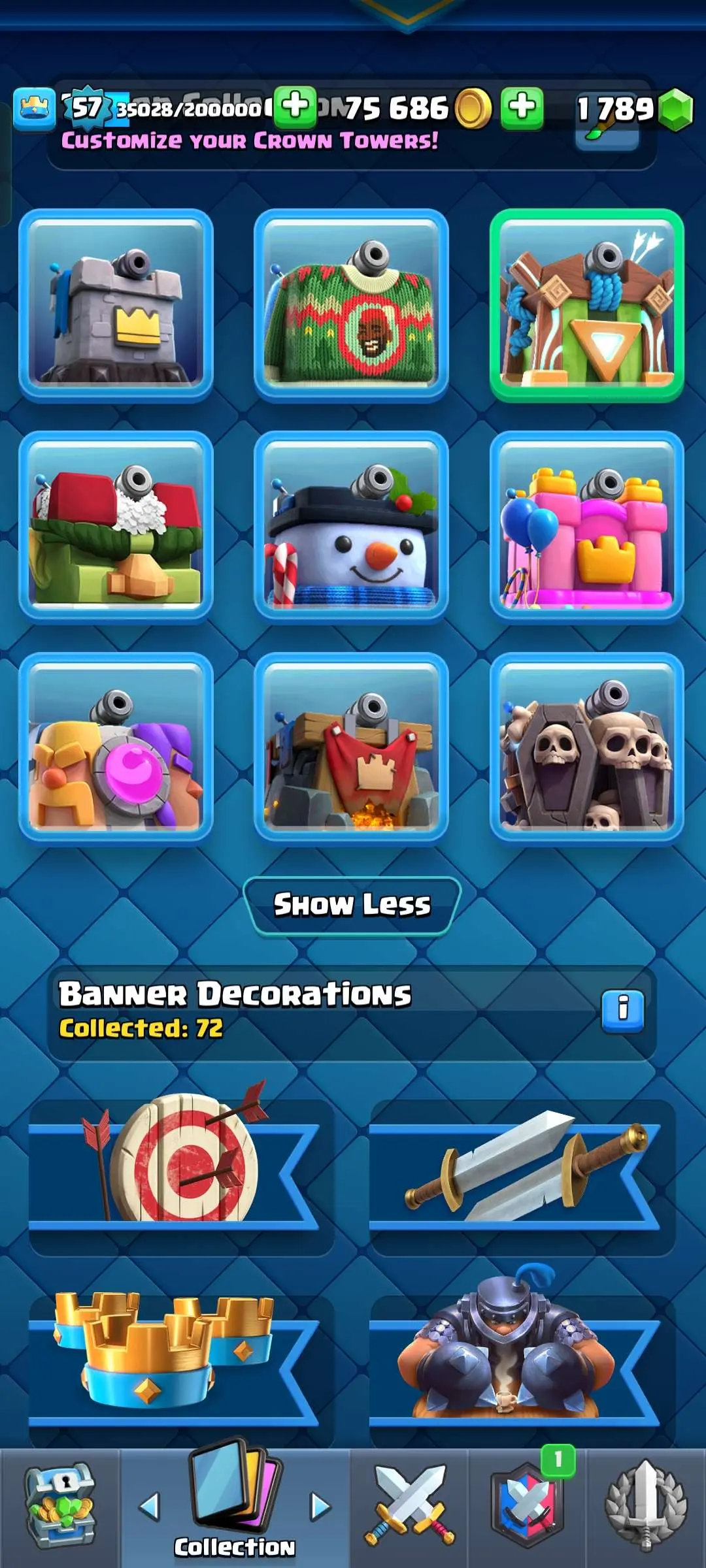Open Banner Decorations info button
The width and height of the screenshot is (706, 1568).
[x=622, y=1011]
